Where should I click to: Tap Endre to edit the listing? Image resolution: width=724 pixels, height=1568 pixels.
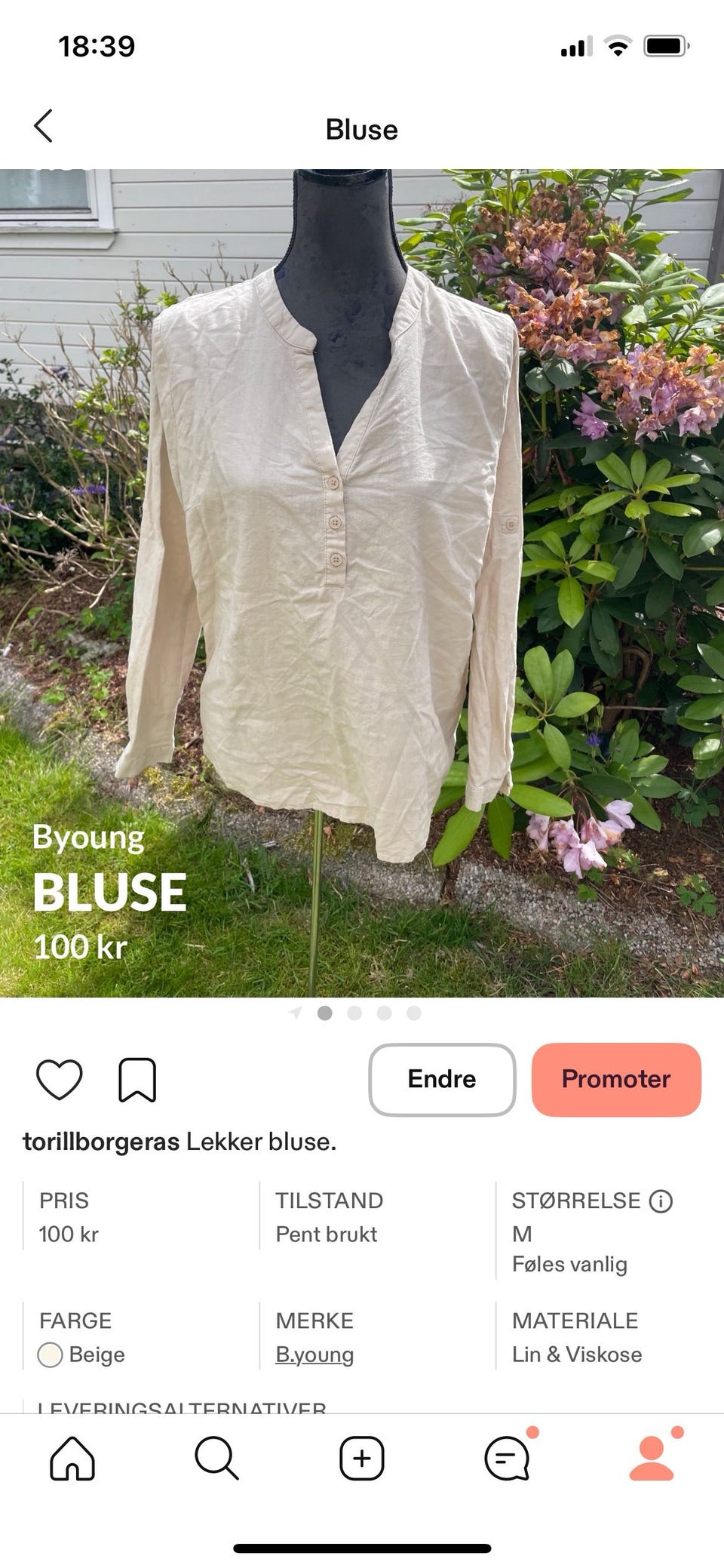click(441, 1079)
